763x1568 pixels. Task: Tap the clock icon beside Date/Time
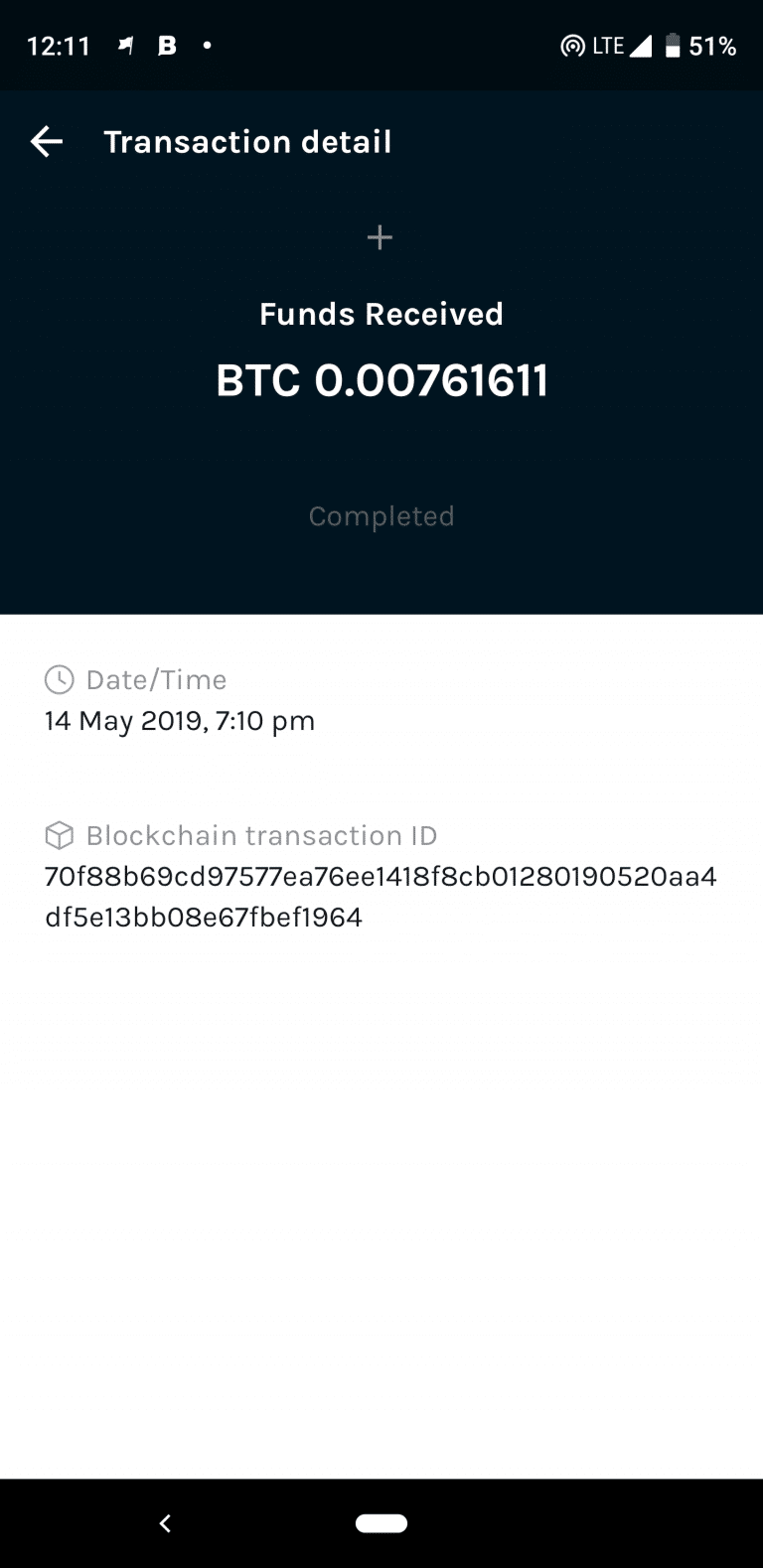pos(59,679)
